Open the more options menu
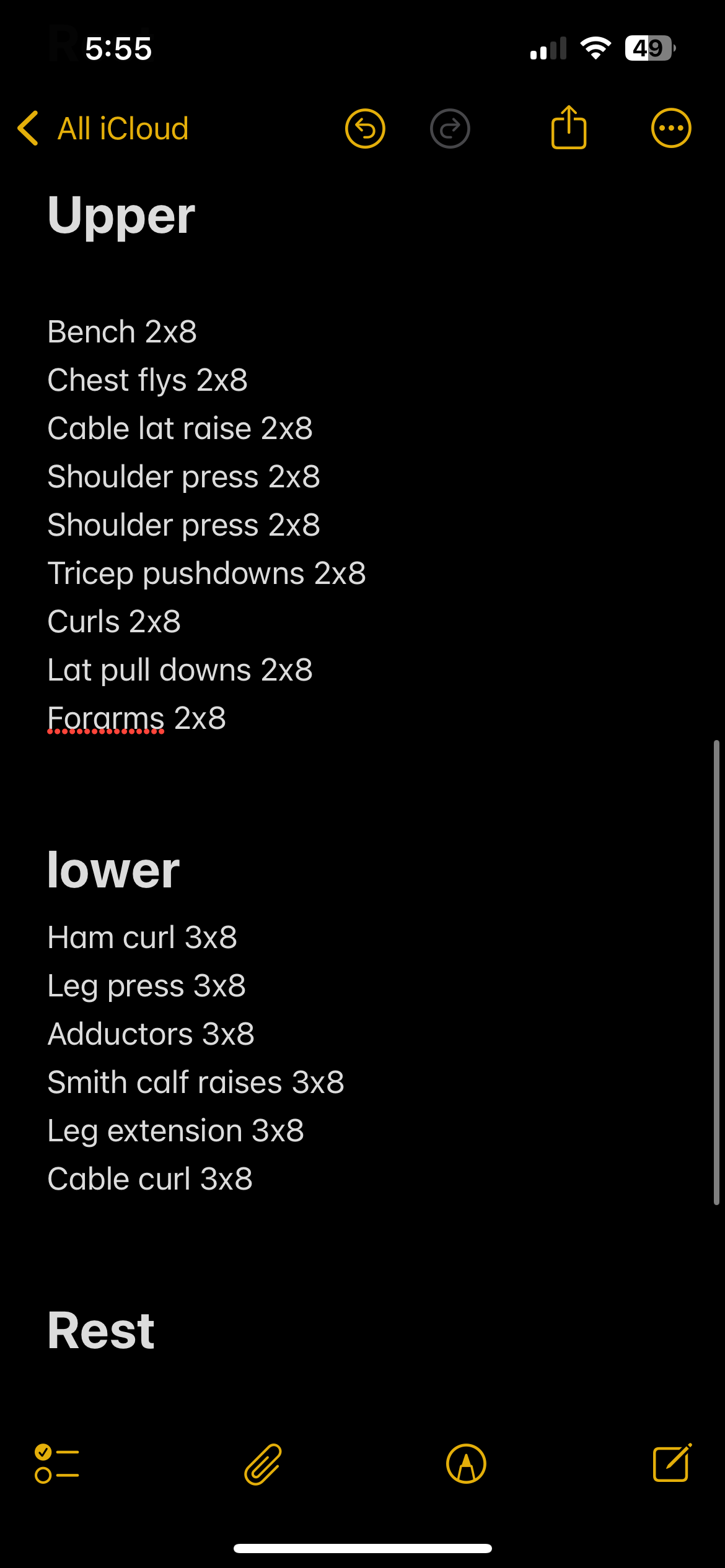Image resolution: width=725 pixels, height=1568 pixels. (671, 128)
